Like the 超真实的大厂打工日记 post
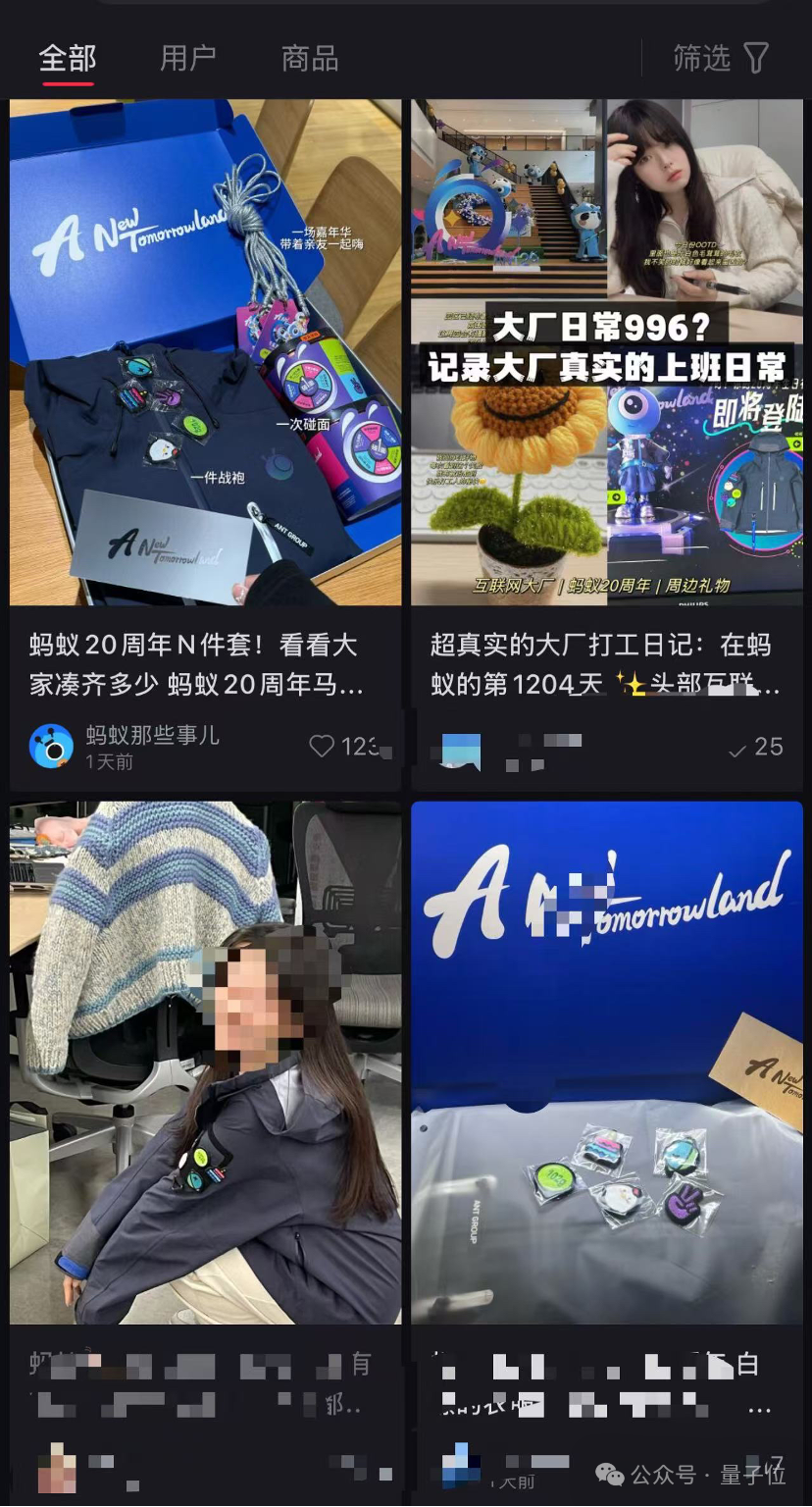 pos(738,750)
